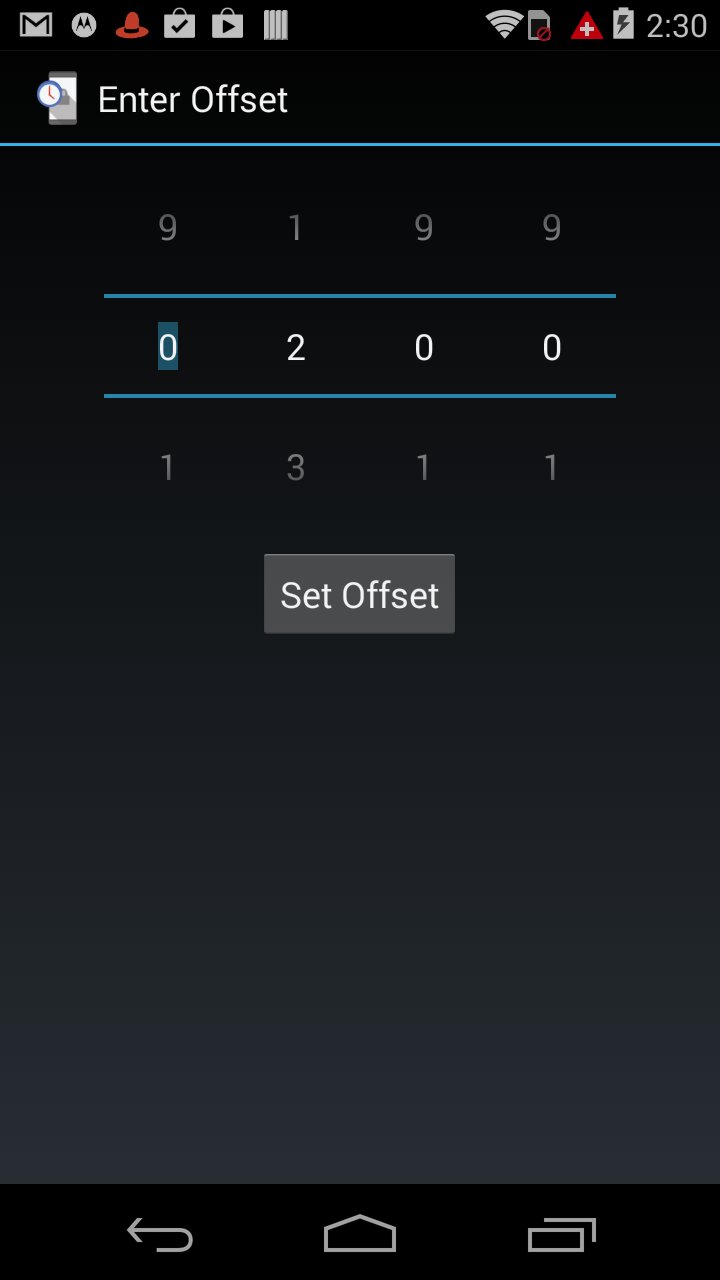Screen dimensions: 720x1280
Task: Edit the 0 in the third digit picker
Action: 424,347
